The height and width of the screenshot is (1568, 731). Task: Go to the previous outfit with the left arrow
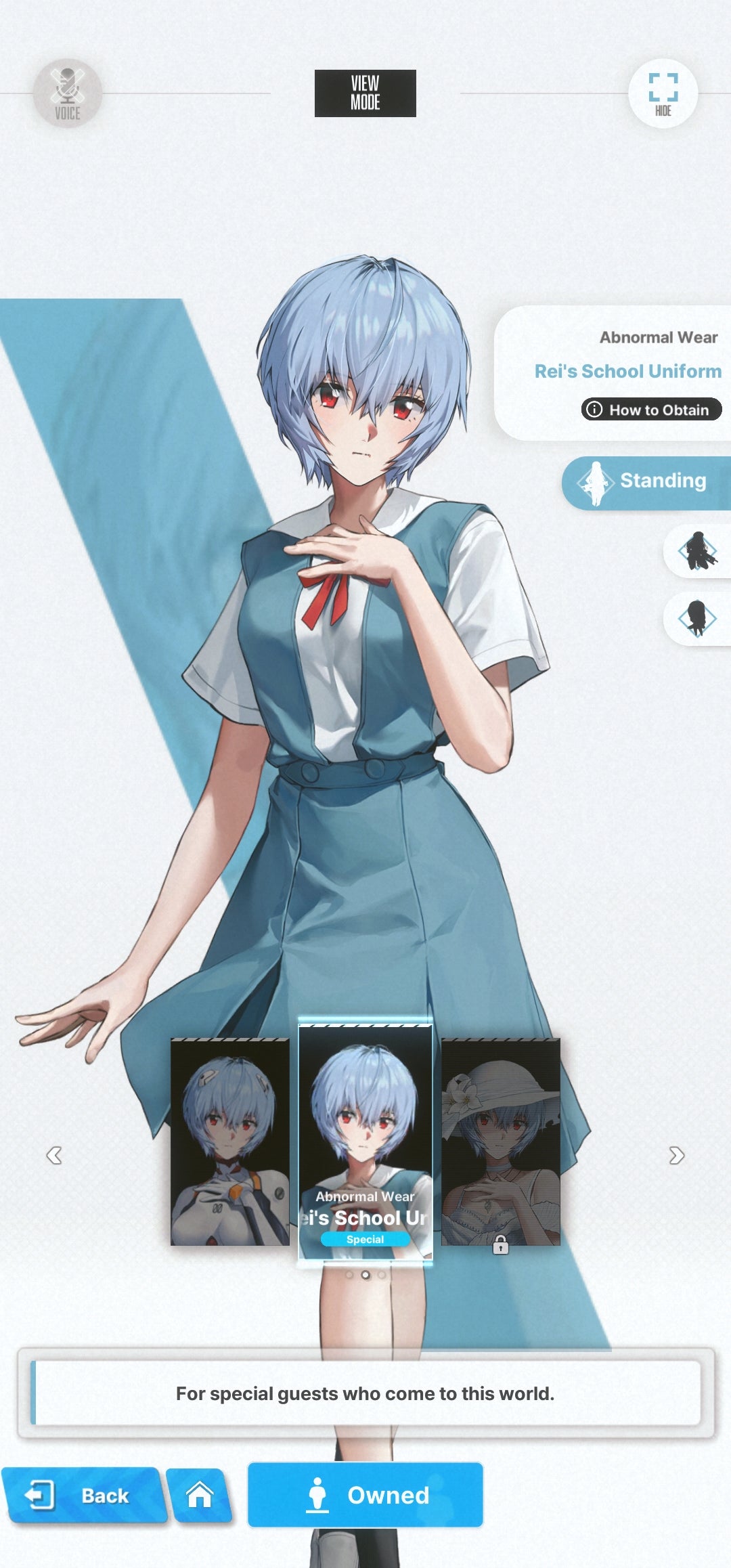(x=54, y=1155)
